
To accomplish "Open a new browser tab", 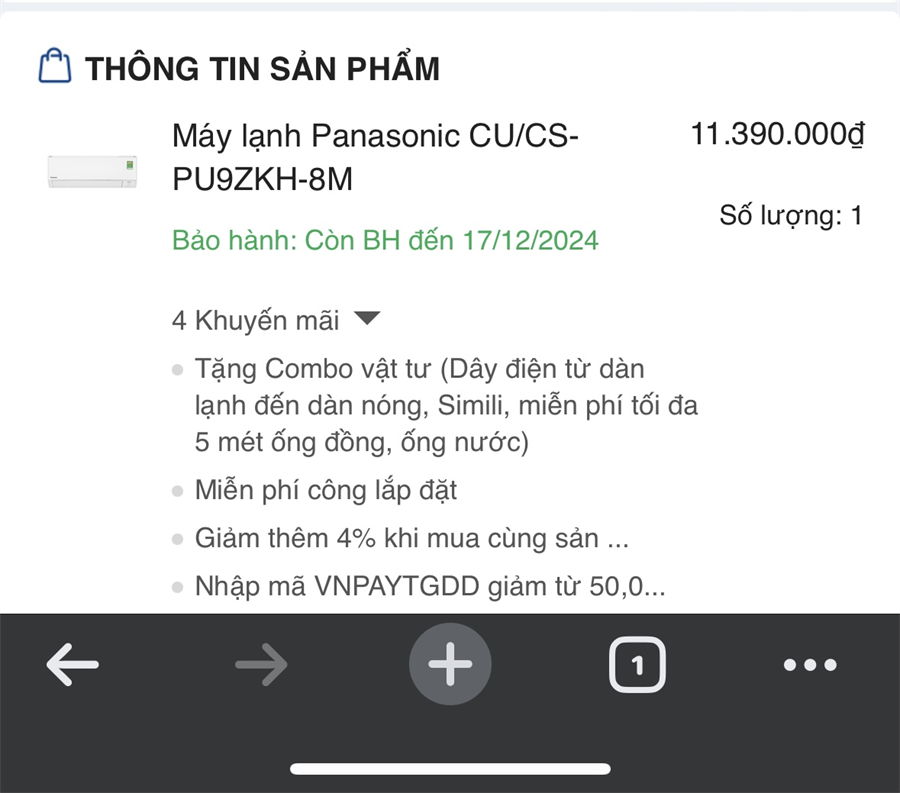I will tap(450, 664).
